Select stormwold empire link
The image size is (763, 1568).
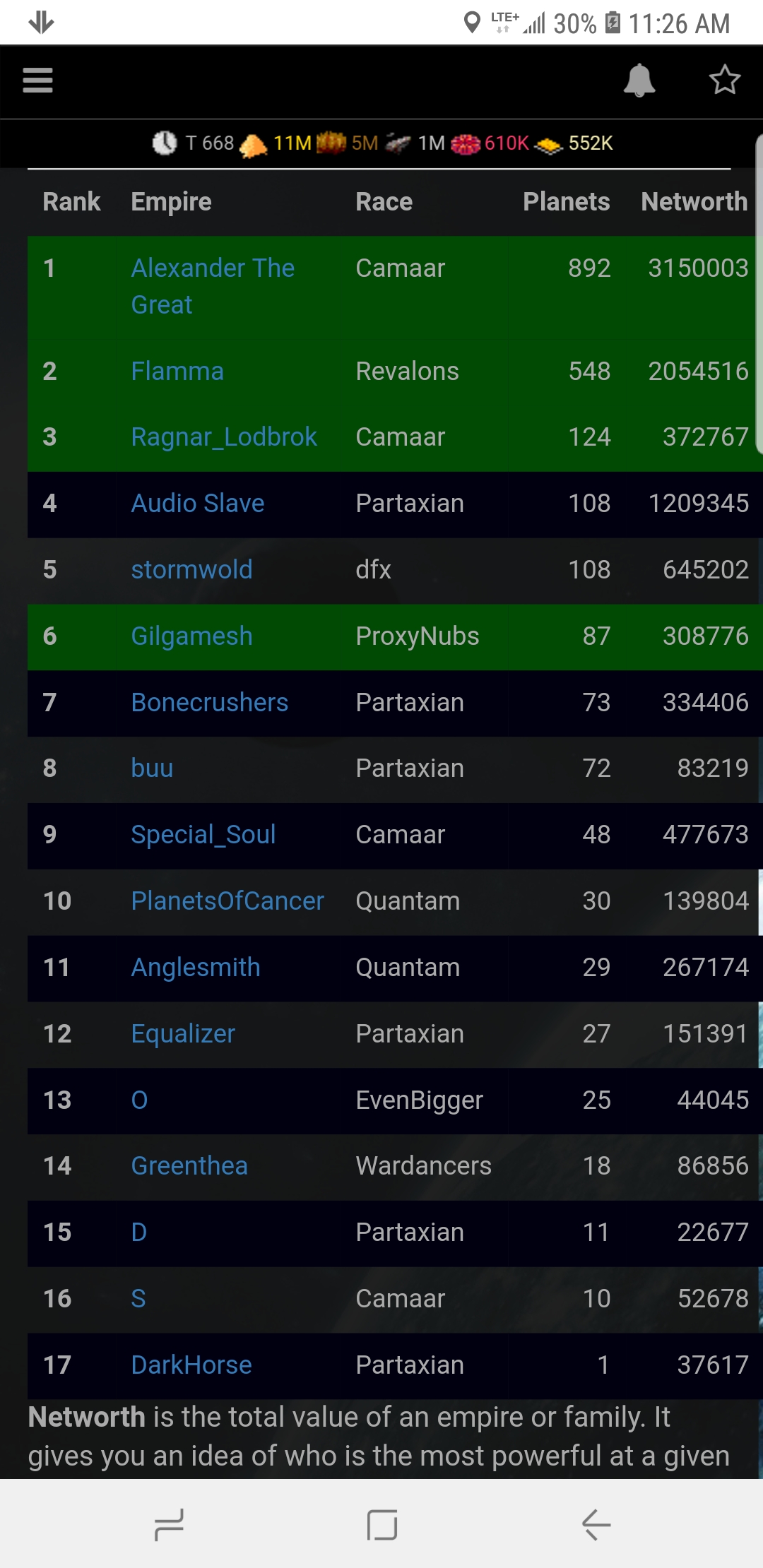click(191, 569)
